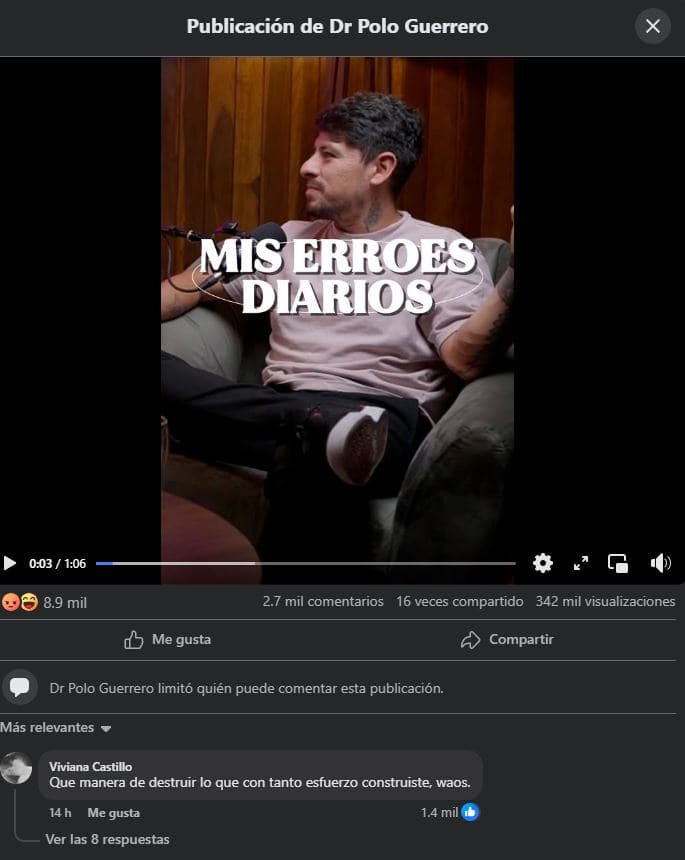Mute the video volume
This screenshot has width=685, height=860.
pyautogui.click(x=660, y=563)
